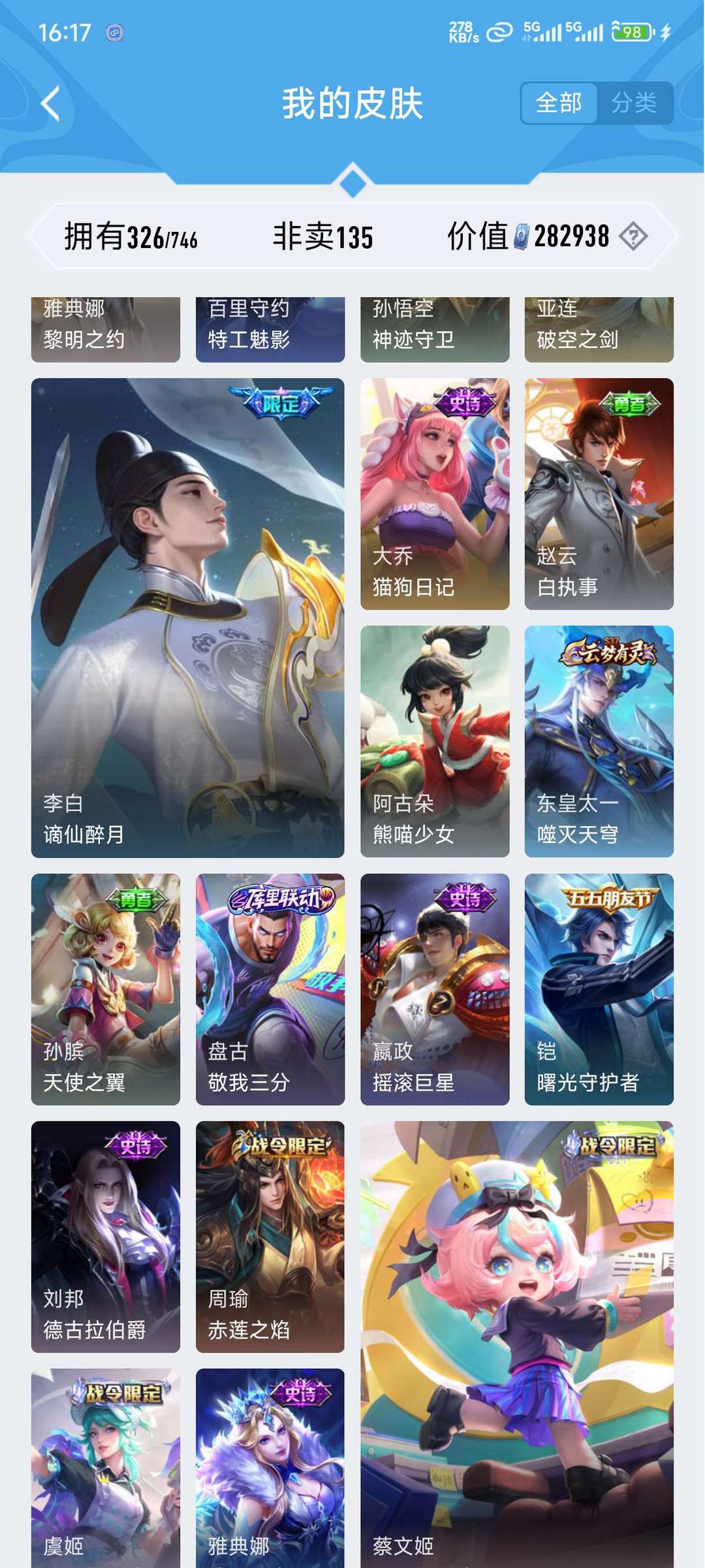Go back from 我的皮肤 page
Viewport: 705px width, 1568px height.
pyautogui.click(x=51, y=103)
